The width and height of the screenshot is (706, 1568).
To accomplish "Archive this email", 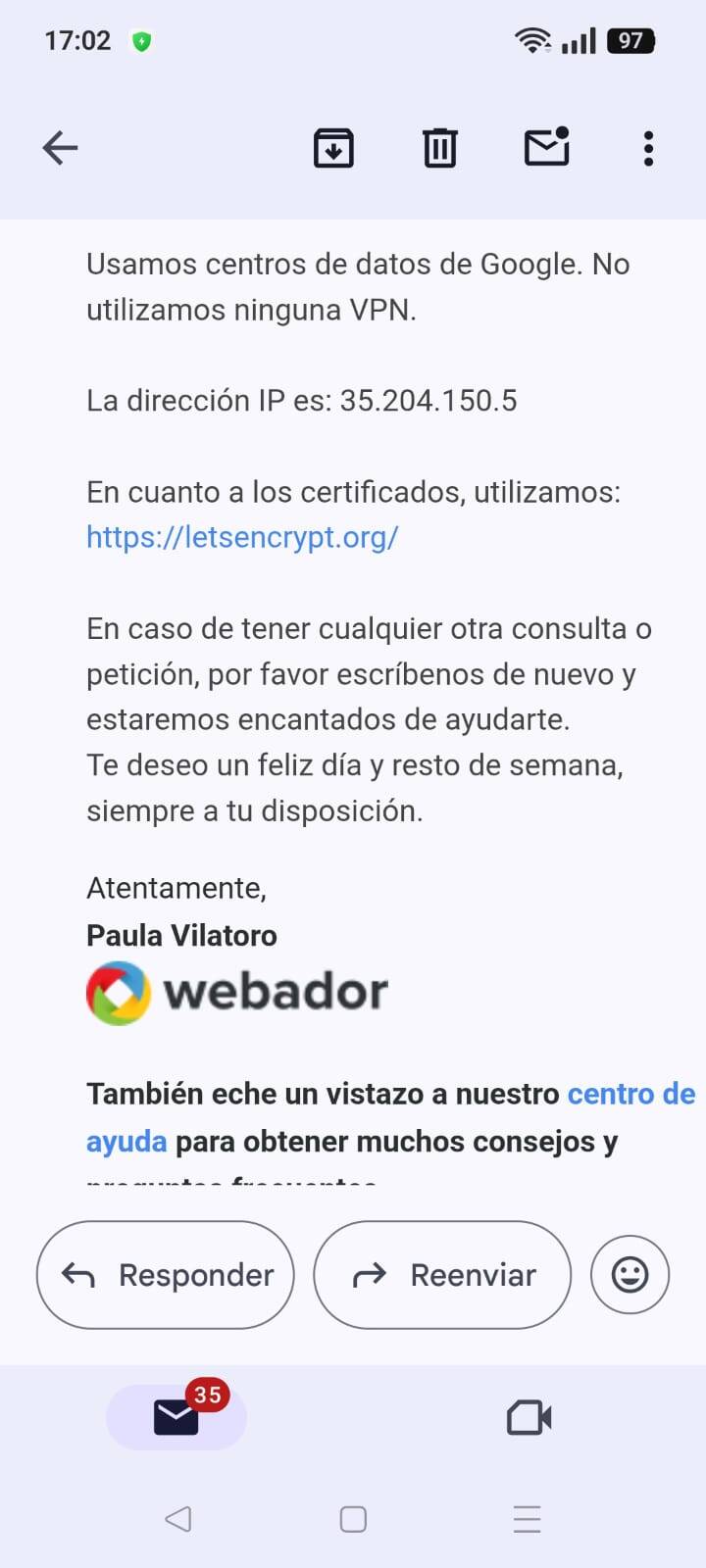I will point(333,148).
